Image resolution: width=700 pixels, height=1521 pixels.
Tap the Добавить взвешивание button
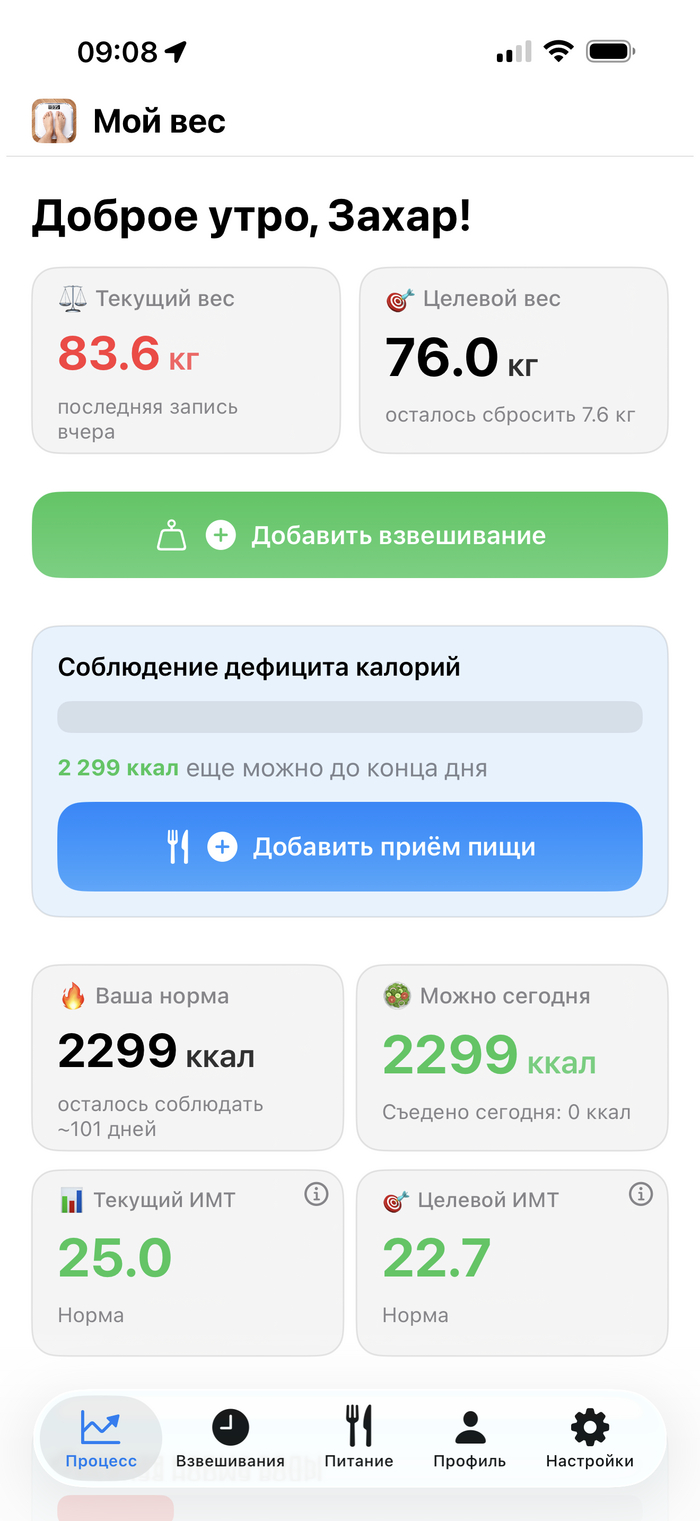[x=350, y=535]
